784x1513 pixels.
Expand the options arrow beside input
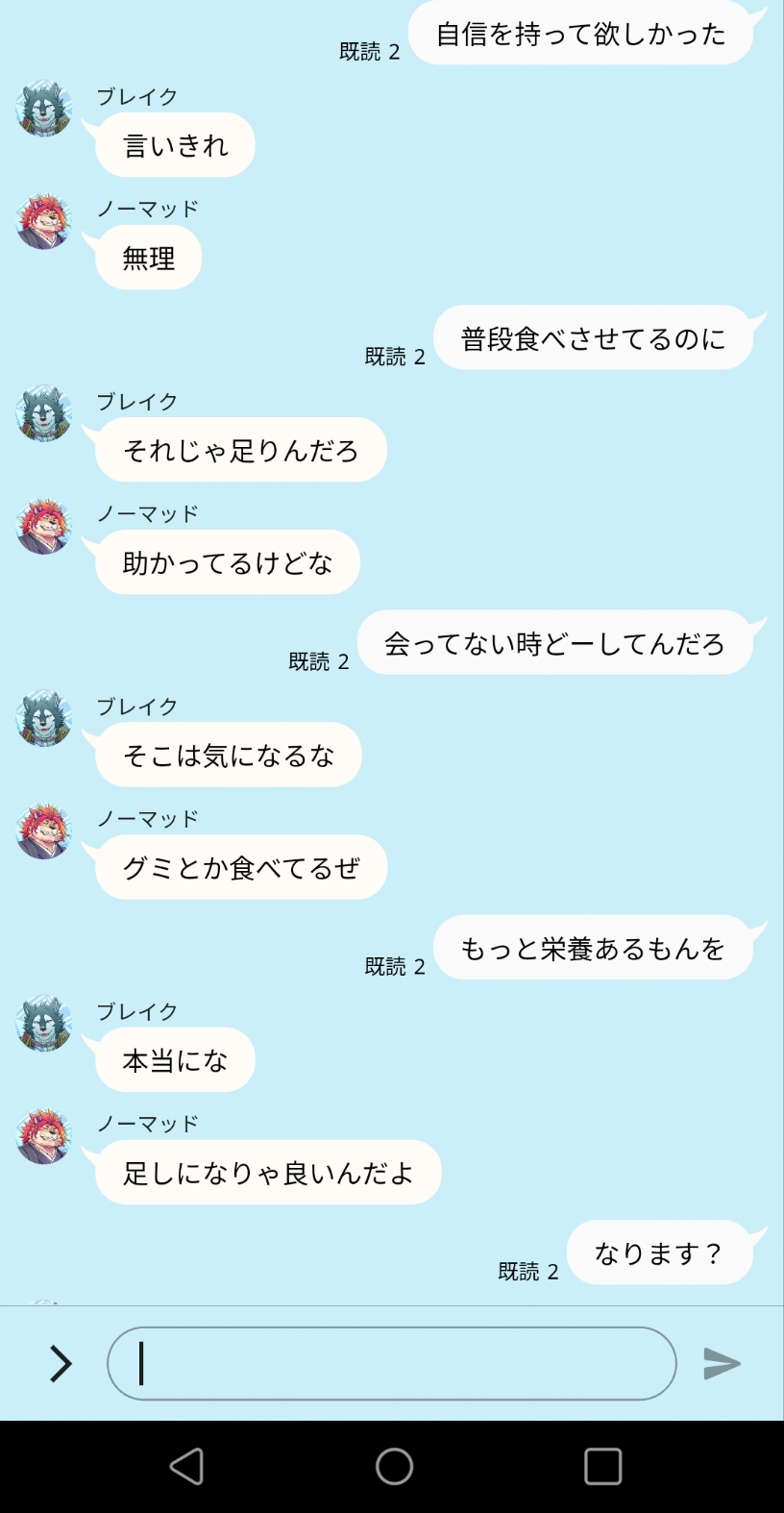click(x=61, y=1363)
